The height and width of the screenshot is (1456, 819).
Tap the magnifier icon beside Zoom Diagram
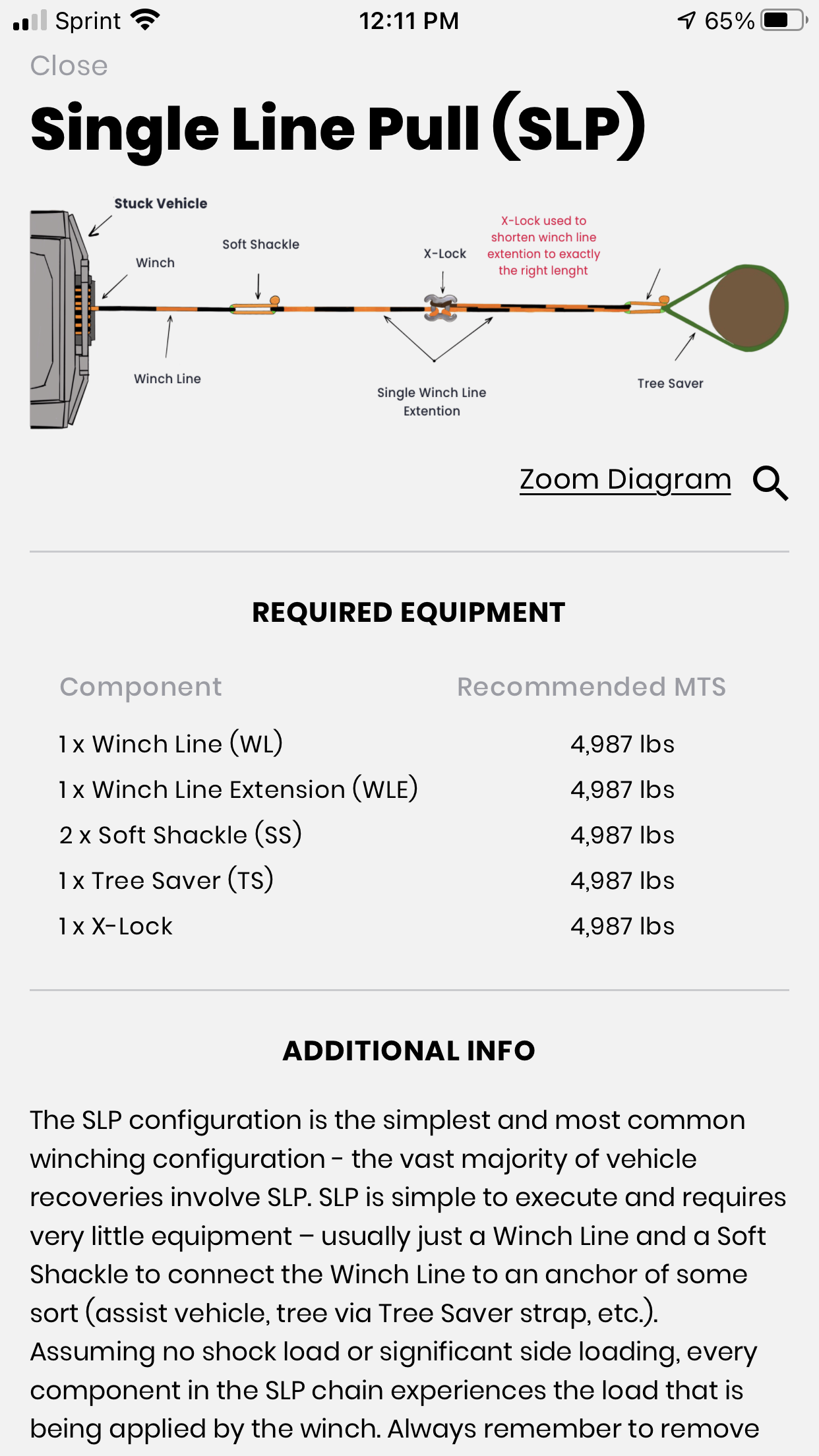770,483
